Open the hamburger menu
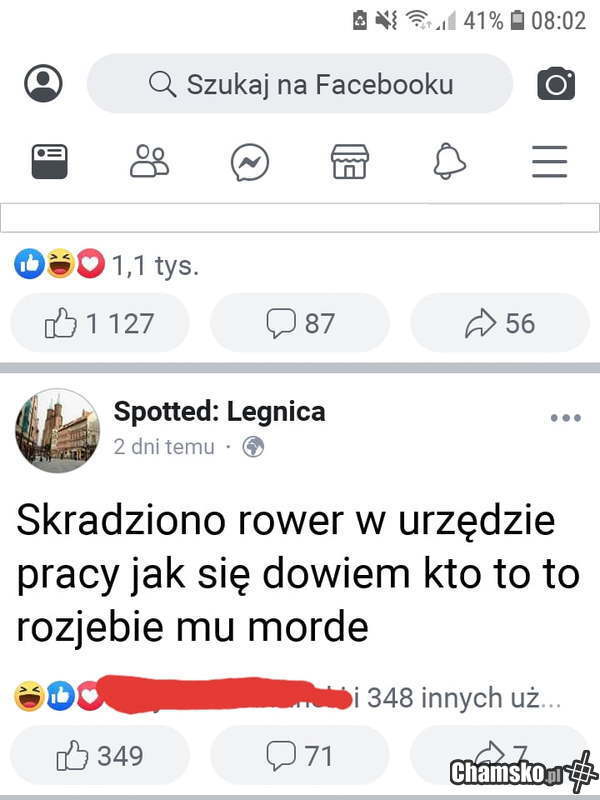 (x=549, y=161)
